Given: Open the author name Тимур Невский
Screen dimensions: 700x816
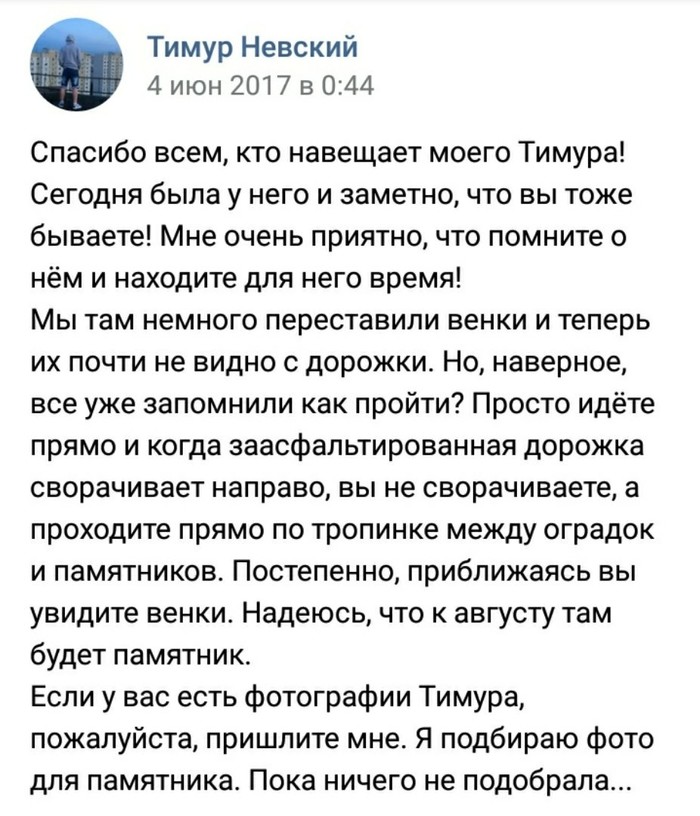Looking at the screenshot, I should (251, 46).
